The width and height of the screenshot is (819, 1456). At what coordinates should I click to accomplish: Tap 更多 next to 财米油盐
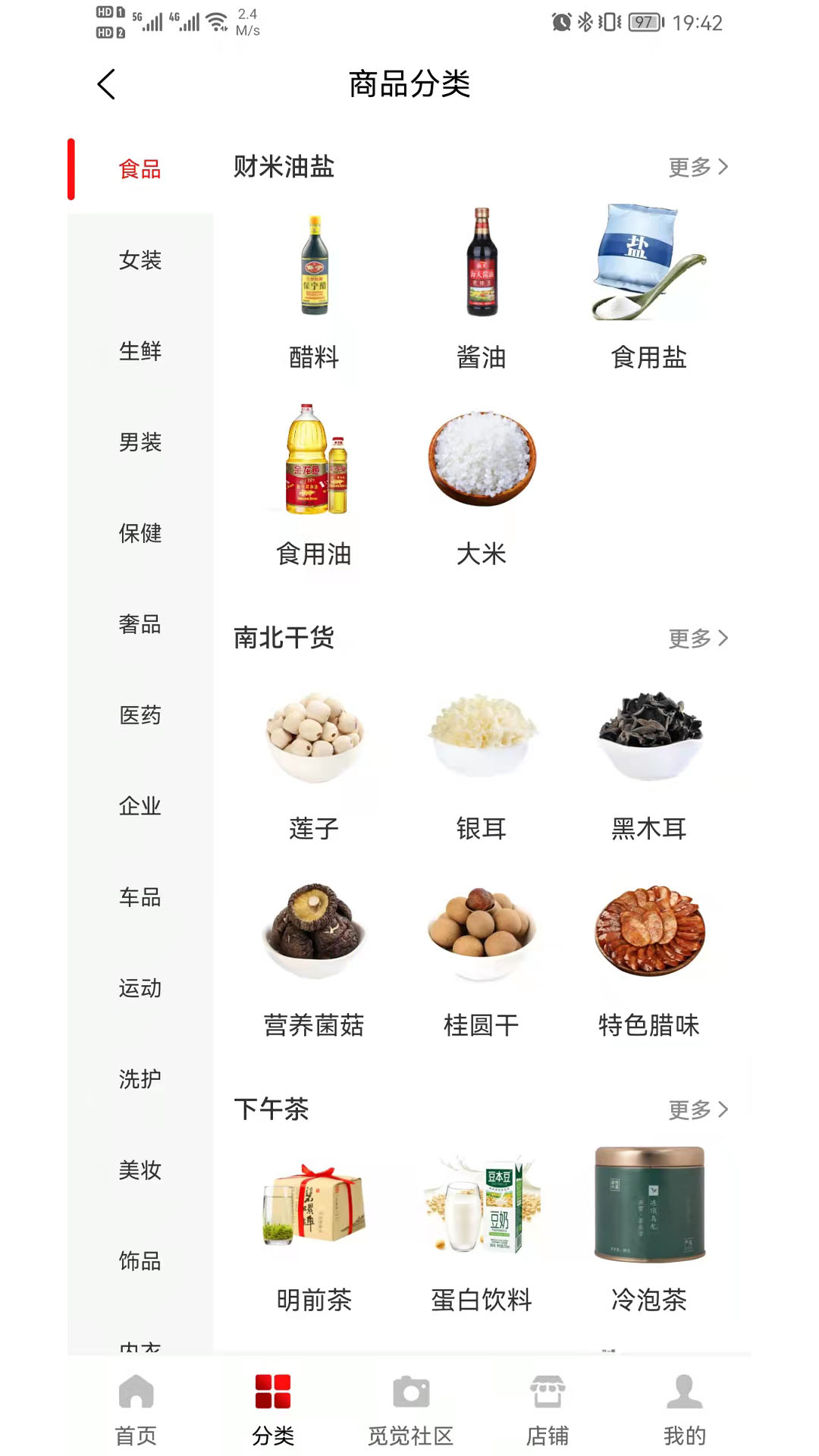click(x=698, y=167)
